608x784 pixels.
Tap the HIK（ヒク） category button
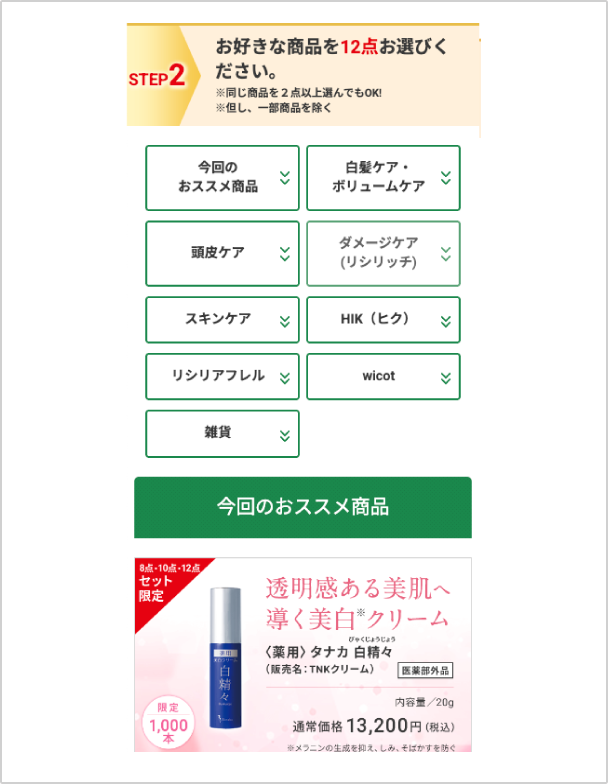(383, 319)
